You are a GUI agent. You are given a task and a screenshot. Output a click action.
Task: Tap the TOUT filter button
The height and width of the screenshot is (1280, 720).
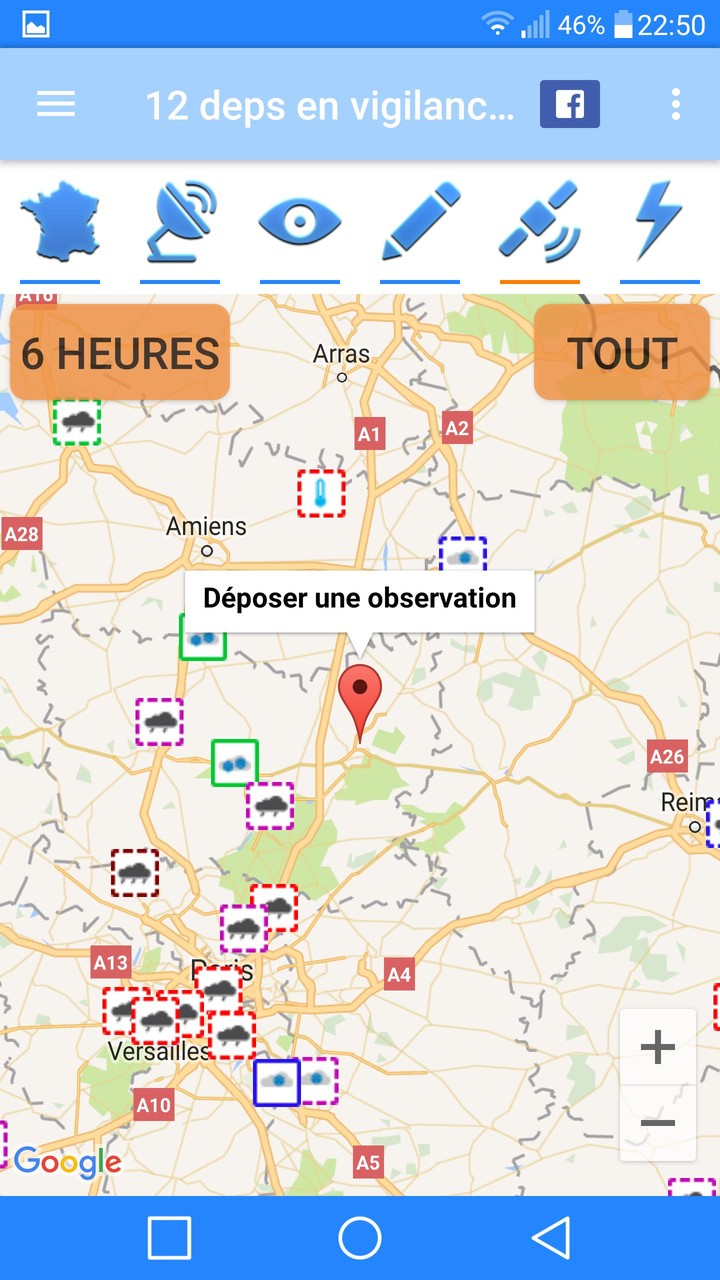pos(622,353)
